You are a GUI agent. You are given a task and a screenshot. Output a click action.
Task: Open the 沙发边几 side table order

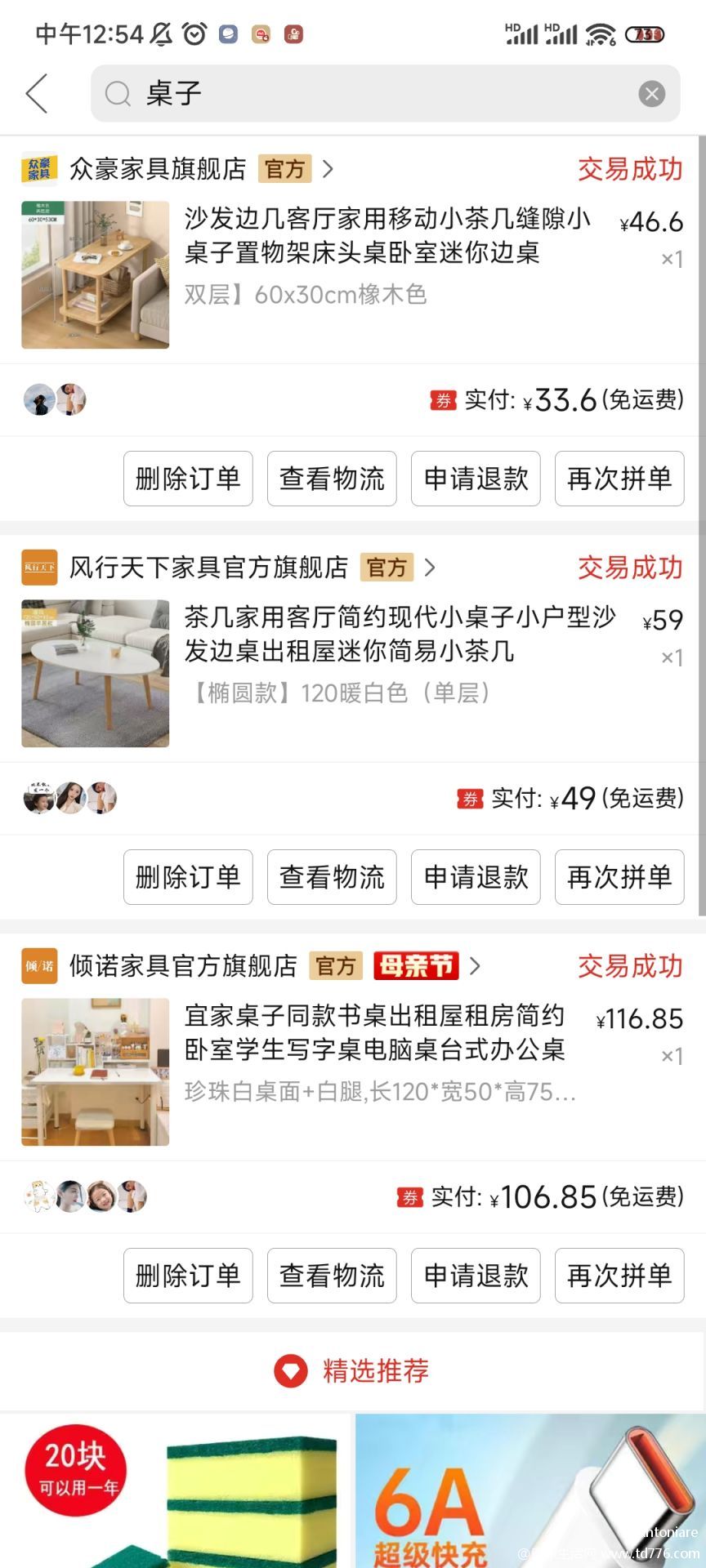[x=352, y=274]
